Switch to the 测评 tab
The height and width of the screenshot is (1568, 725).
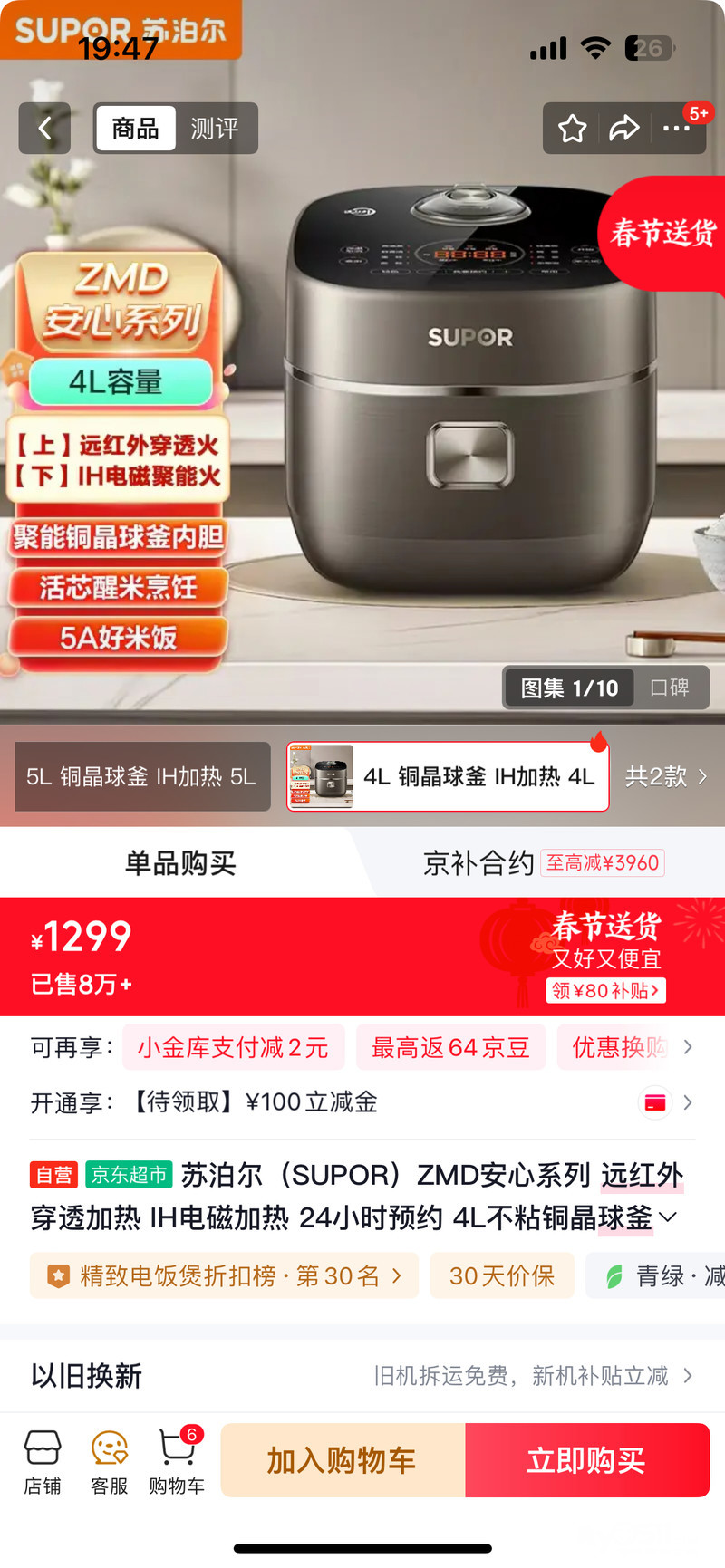(x=215, y=129)
